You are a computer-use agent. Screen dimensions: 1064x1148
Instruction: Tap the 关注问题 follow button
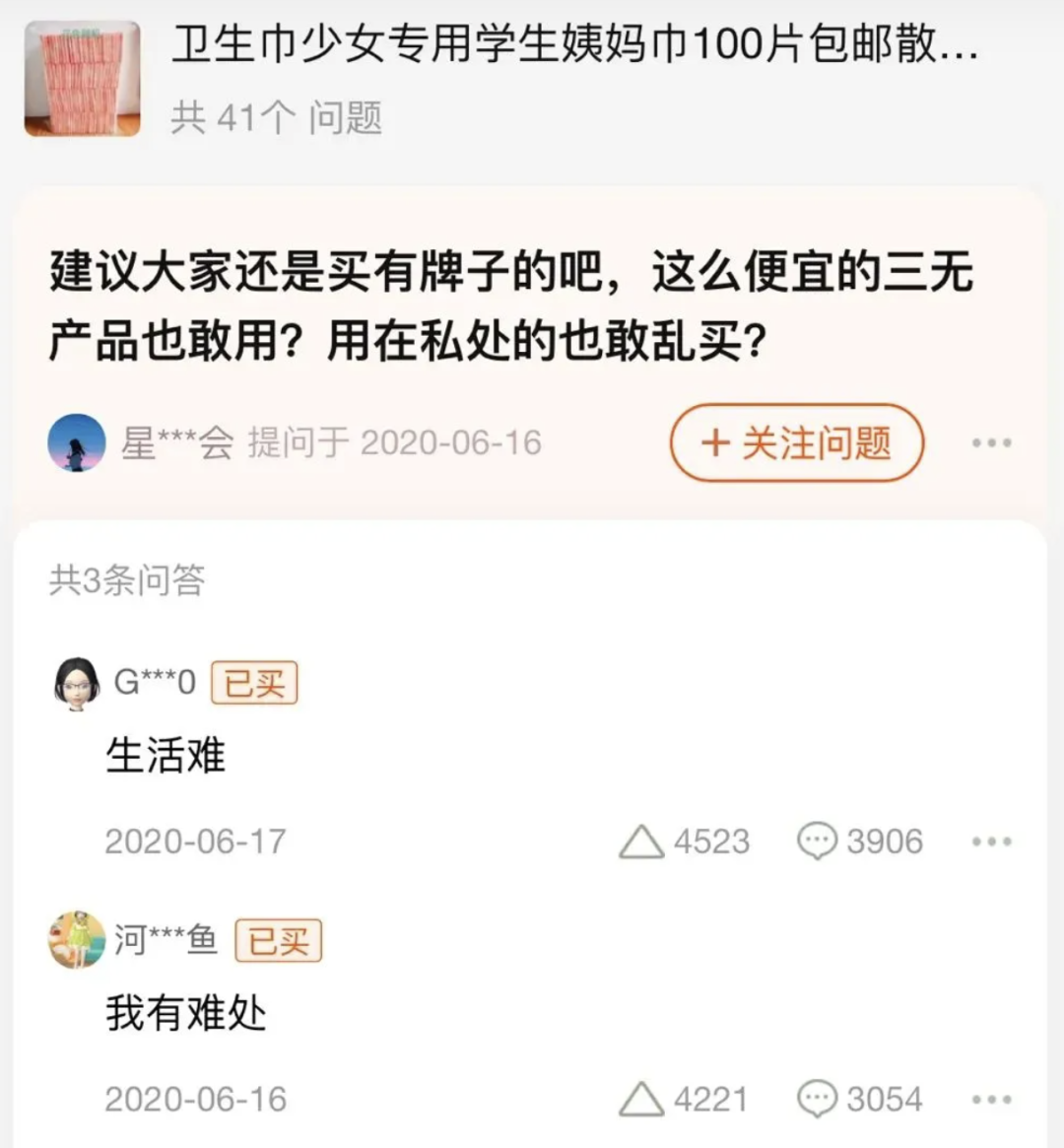tap(796, 443)
